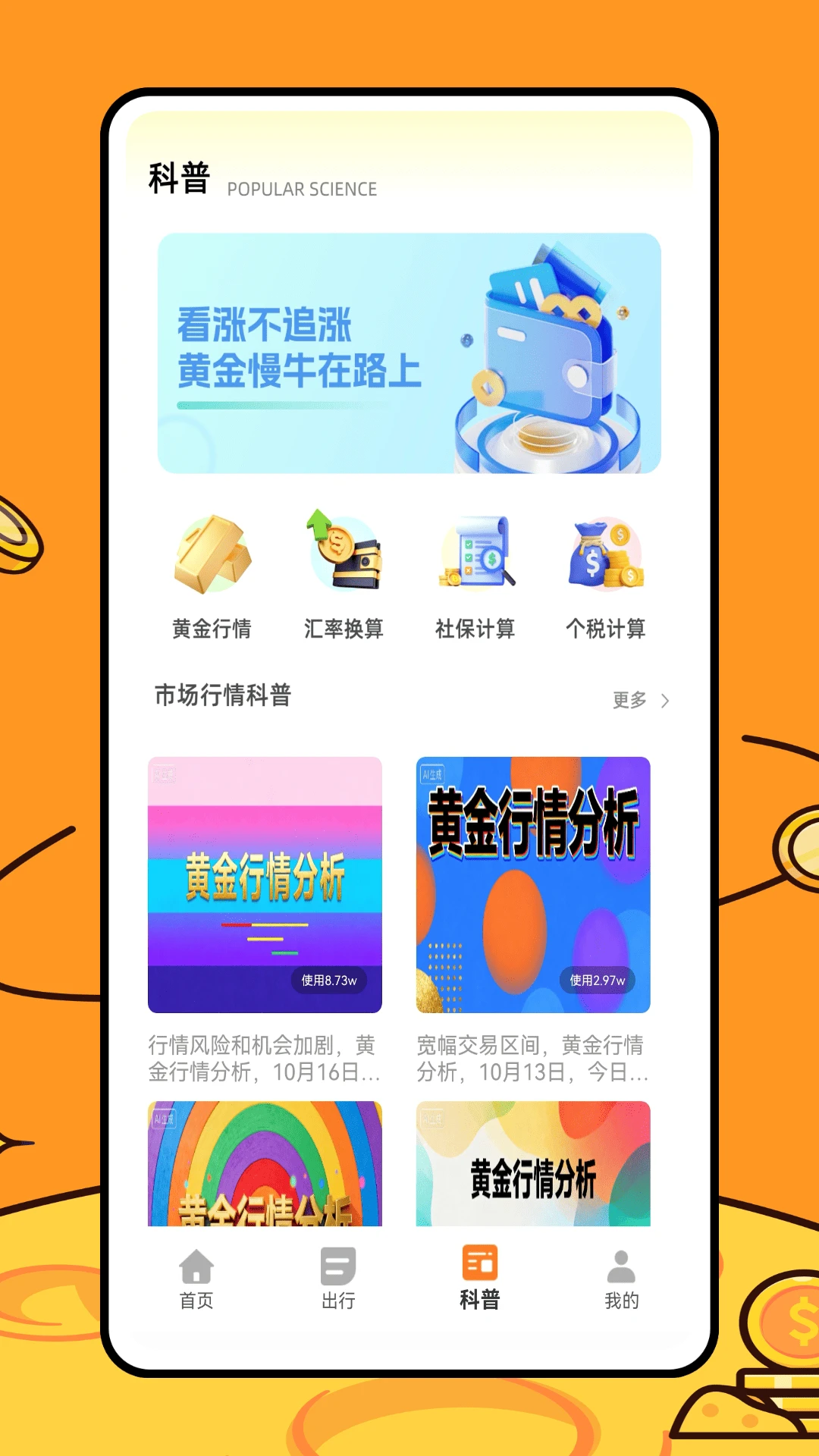819x1456 pixels.
Task: Click the chevron arrow next to 更多
Action: [665, 701]
